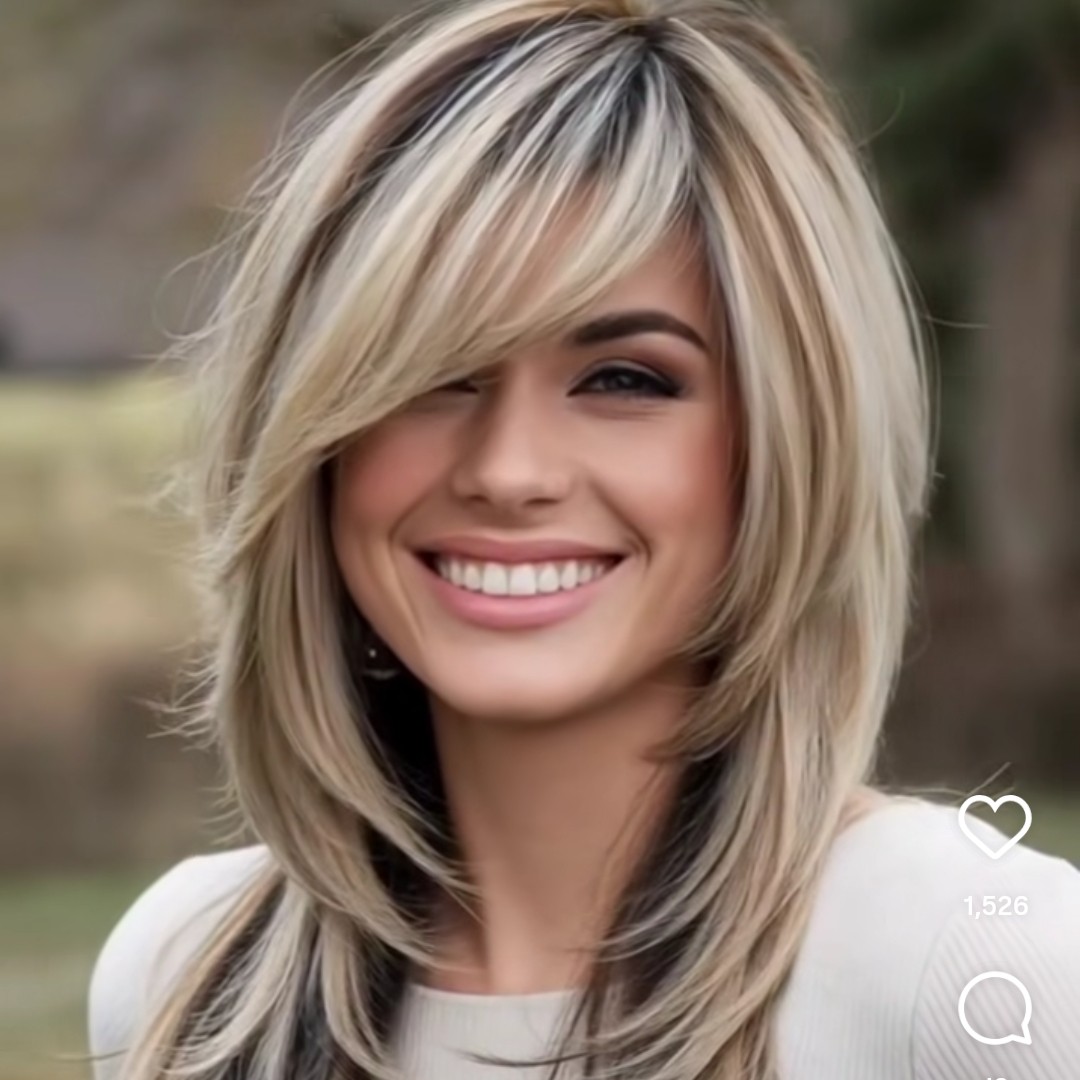Screen dimensions: 1080x1080
Task: Like this reel with the heart icon
Action: click(x=994, y=825)
